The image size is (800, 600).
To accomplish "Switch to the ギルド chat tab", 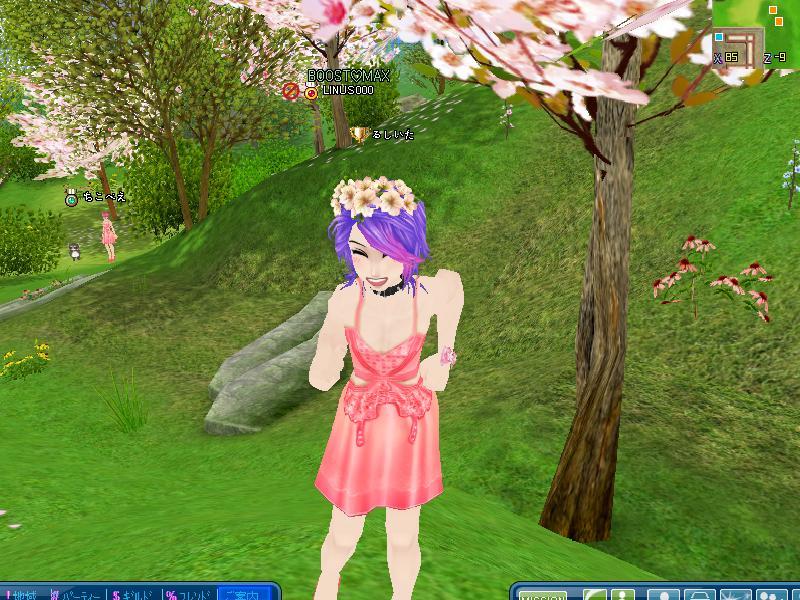I will (133, 595).
